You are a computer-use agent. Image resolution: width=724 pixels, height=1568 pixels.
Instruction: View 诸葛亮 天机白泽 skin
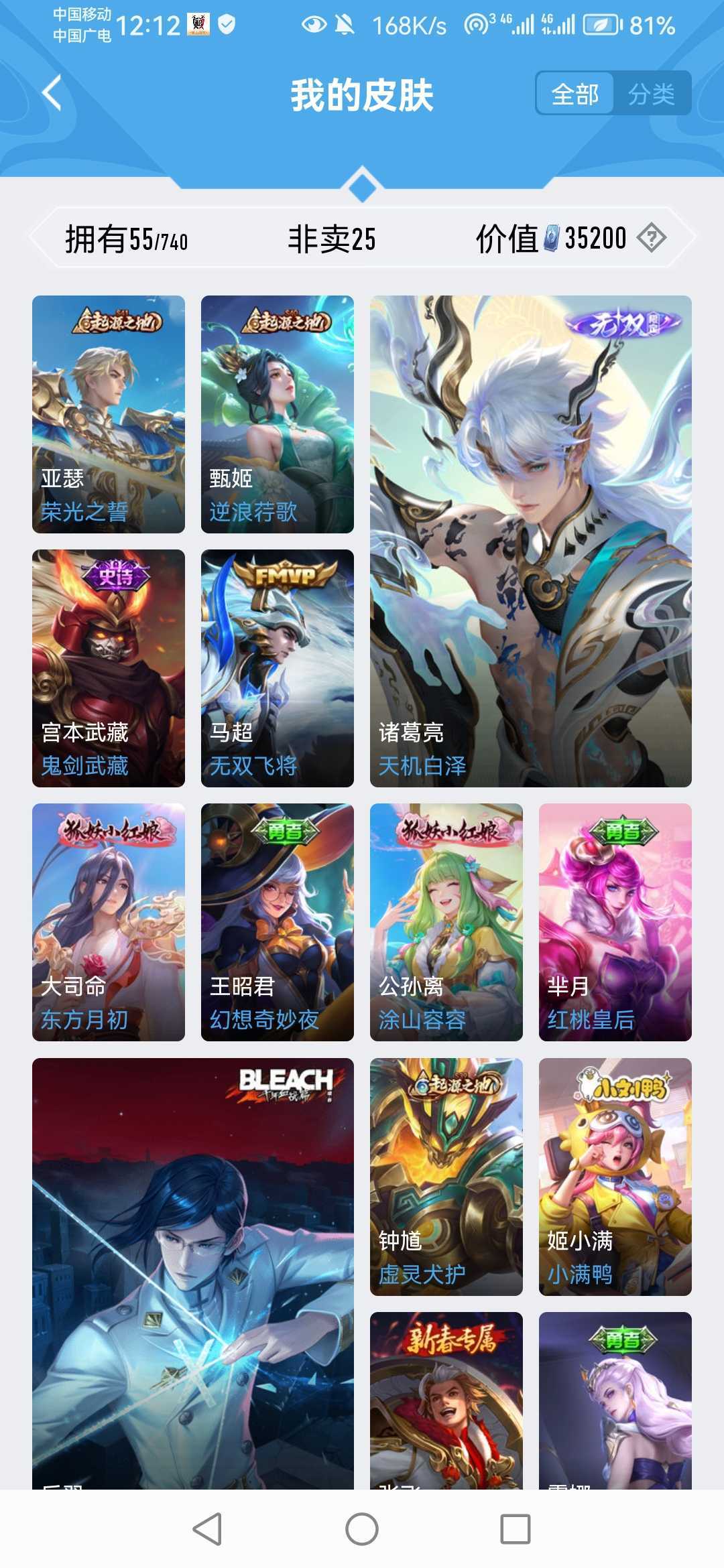[x=531, y=541]
